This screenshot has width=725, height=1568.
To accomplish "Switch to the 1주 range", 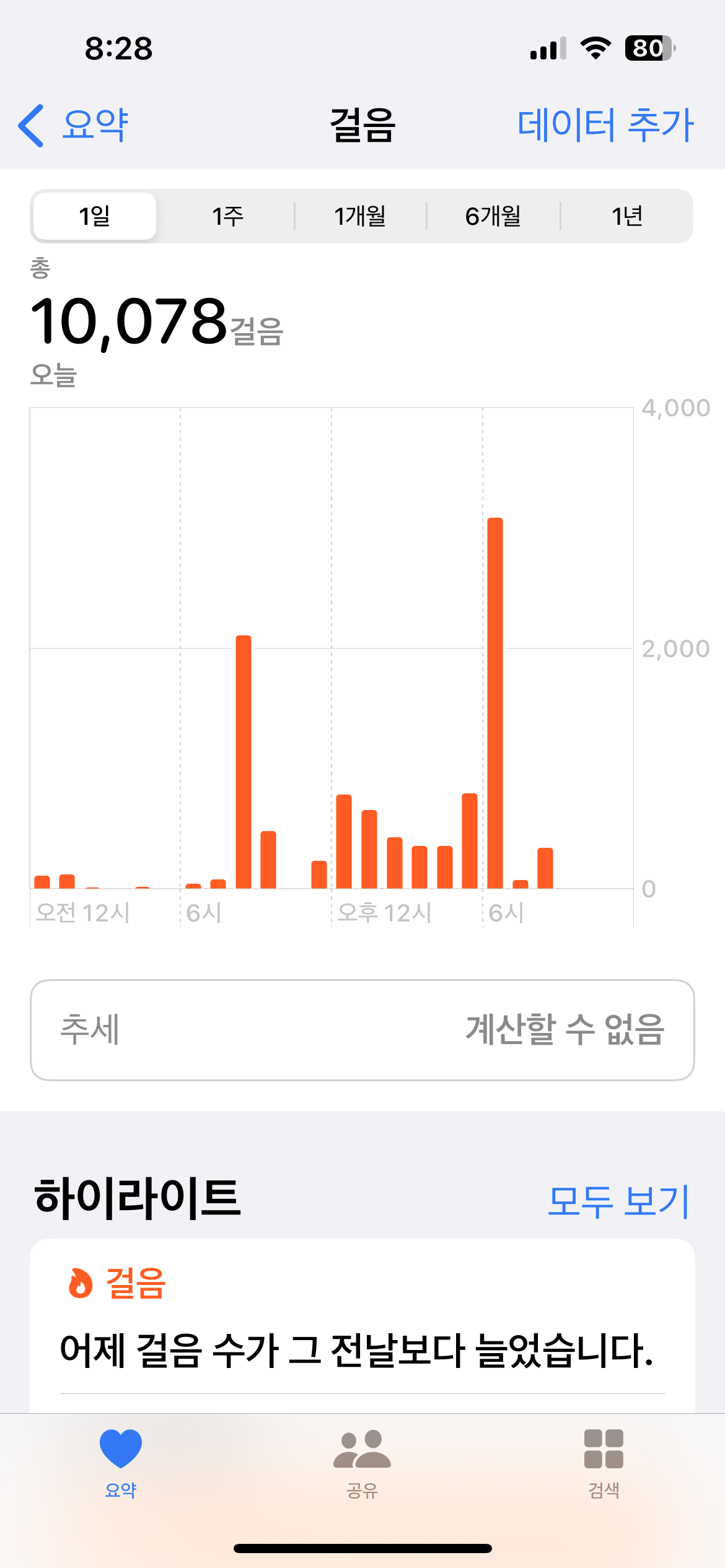I will point(227,216).
